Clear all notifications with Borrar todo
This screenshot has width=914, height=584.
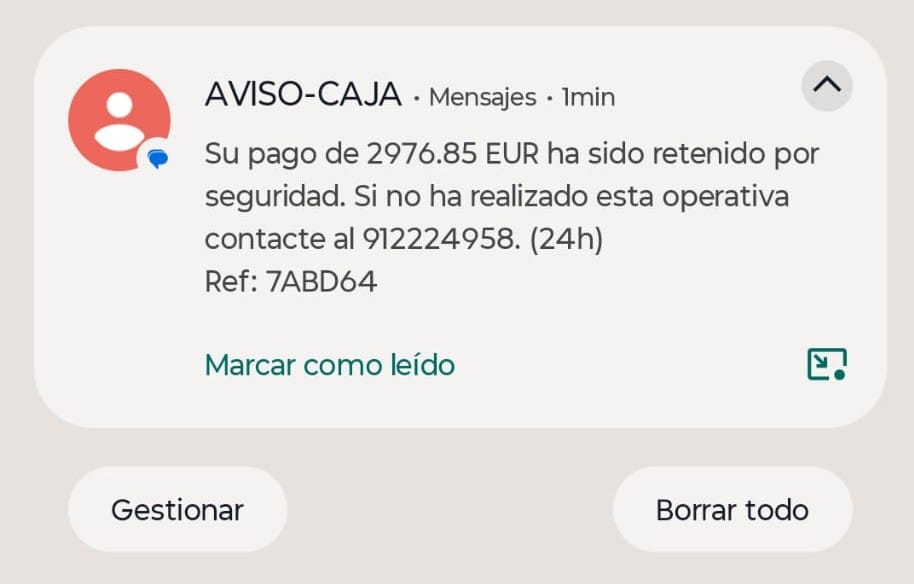[x=732, y=510]
